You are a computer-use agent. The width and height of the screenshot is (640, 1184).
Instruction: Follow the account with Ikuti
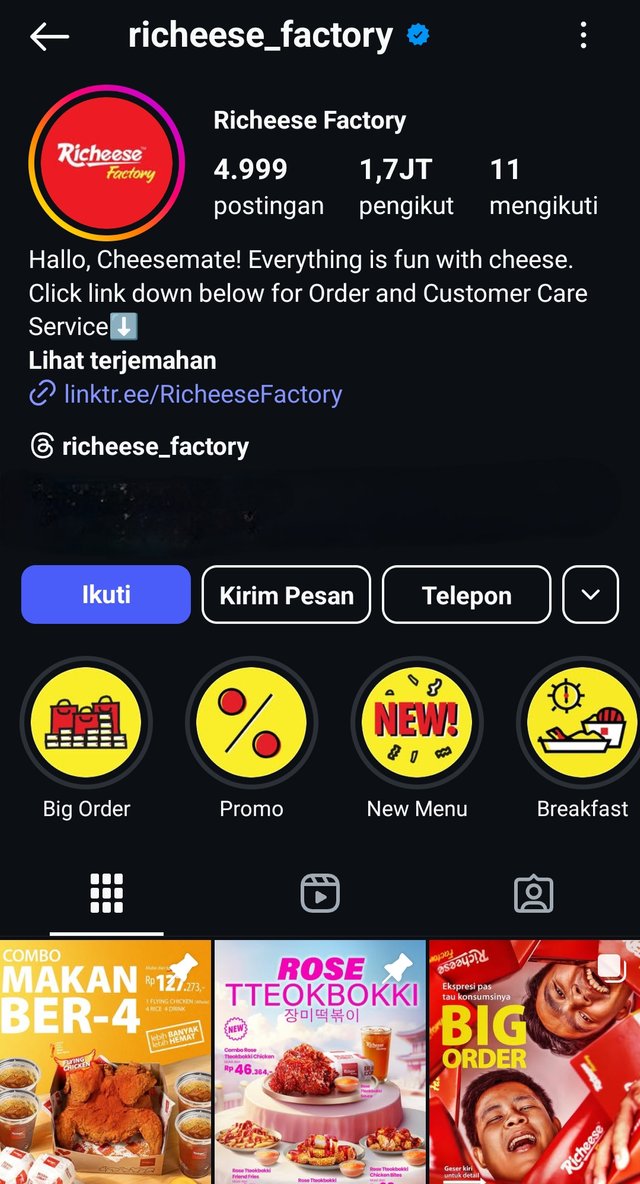pos(106,595)
